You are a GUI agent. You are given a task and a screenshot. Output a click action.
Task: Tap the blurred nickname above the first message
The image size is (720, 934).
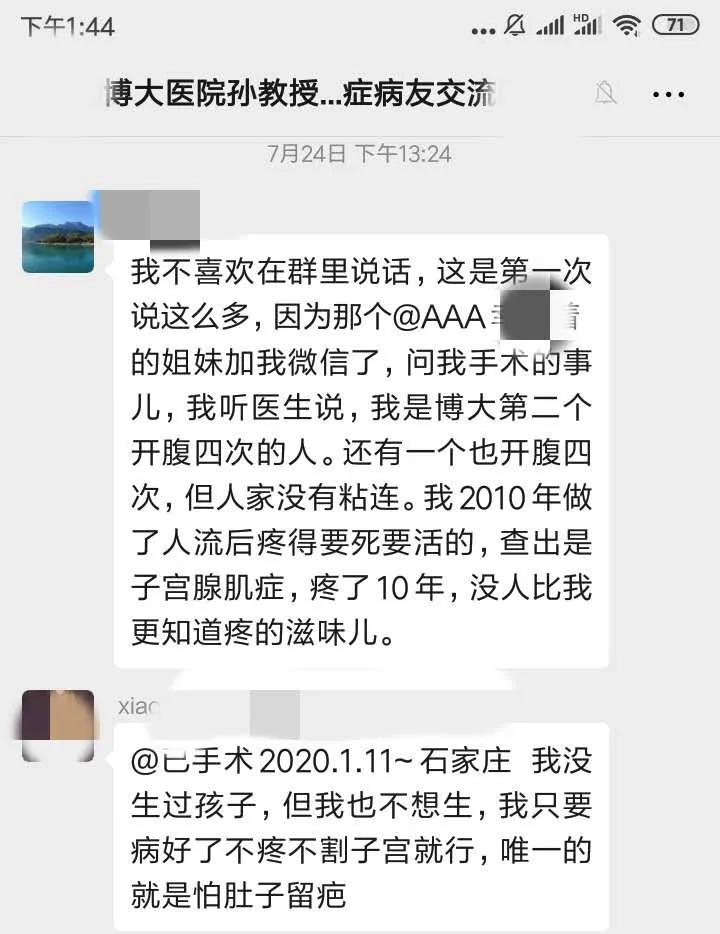150,217
